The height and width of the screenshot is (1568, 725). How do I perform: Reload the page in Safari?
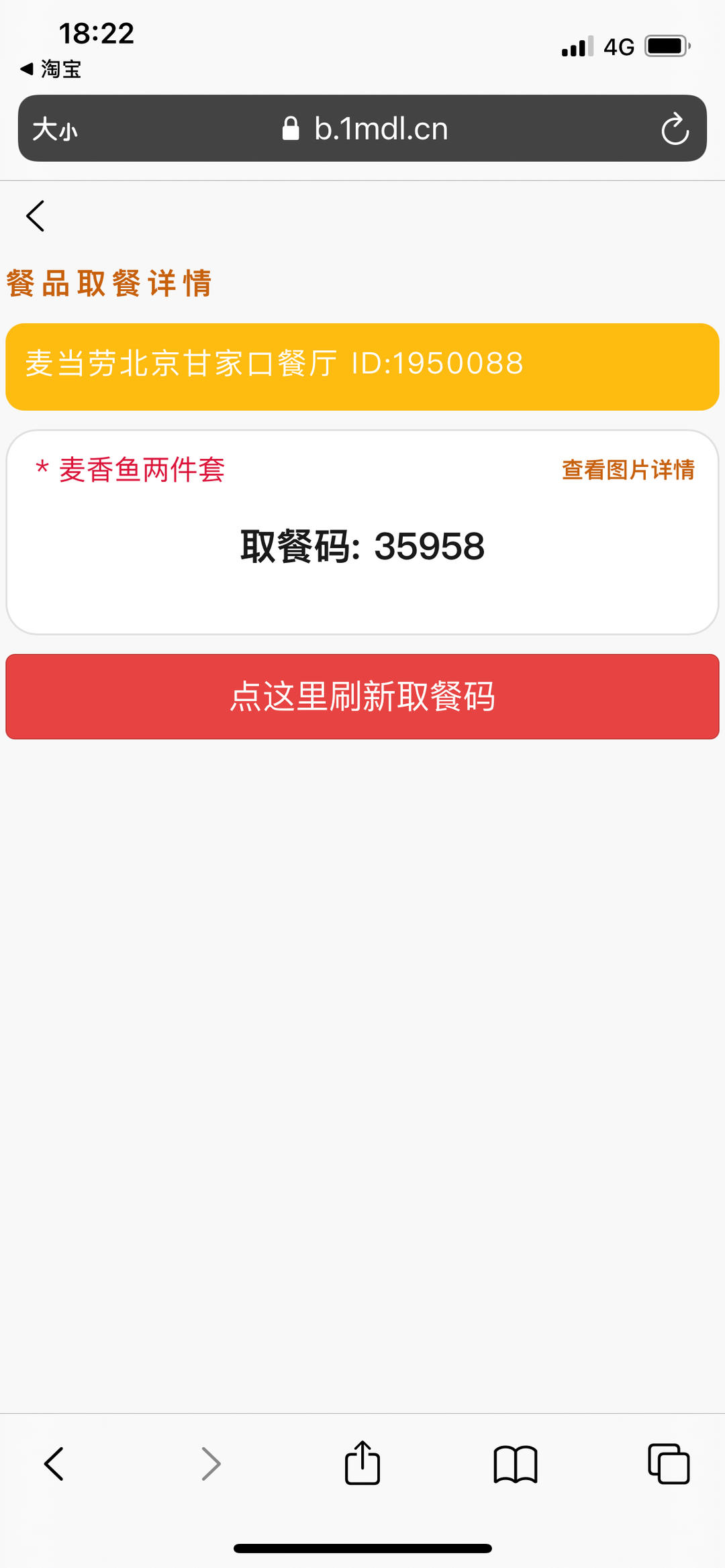[x=675, y=129]
